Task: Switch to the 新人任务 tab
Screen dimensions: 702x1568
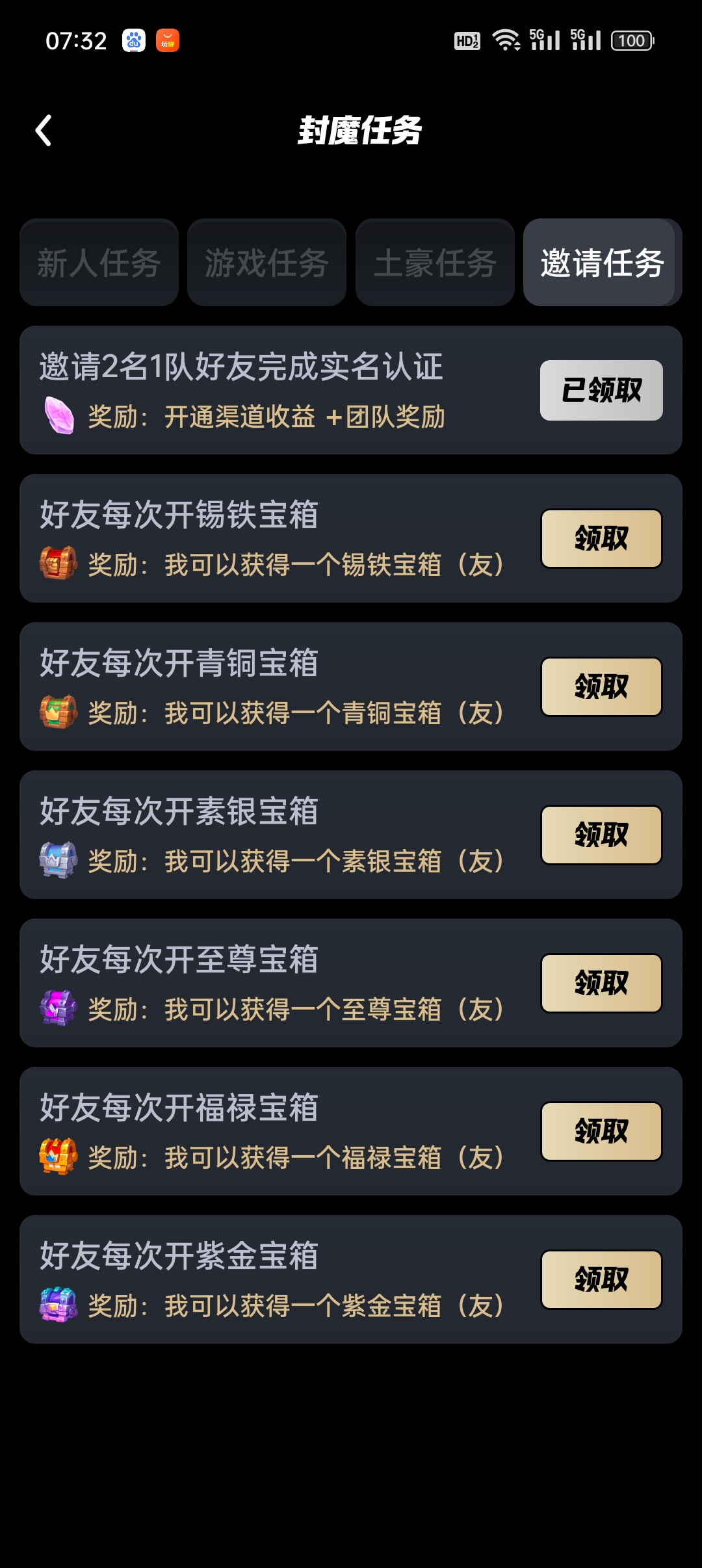Action: (99, 263)
